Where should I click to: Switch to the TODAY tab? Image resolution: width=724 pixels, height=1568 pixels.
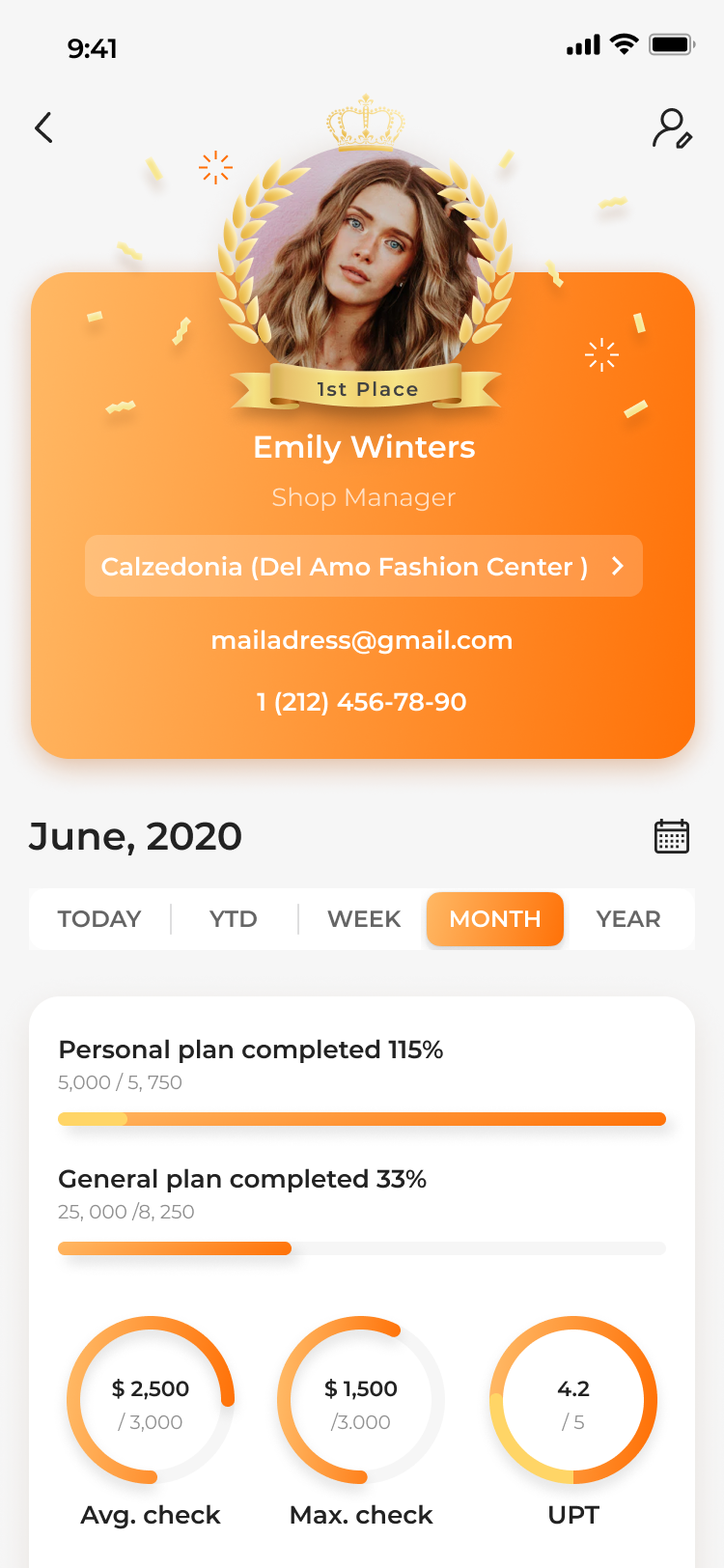(x=99, y=919)
